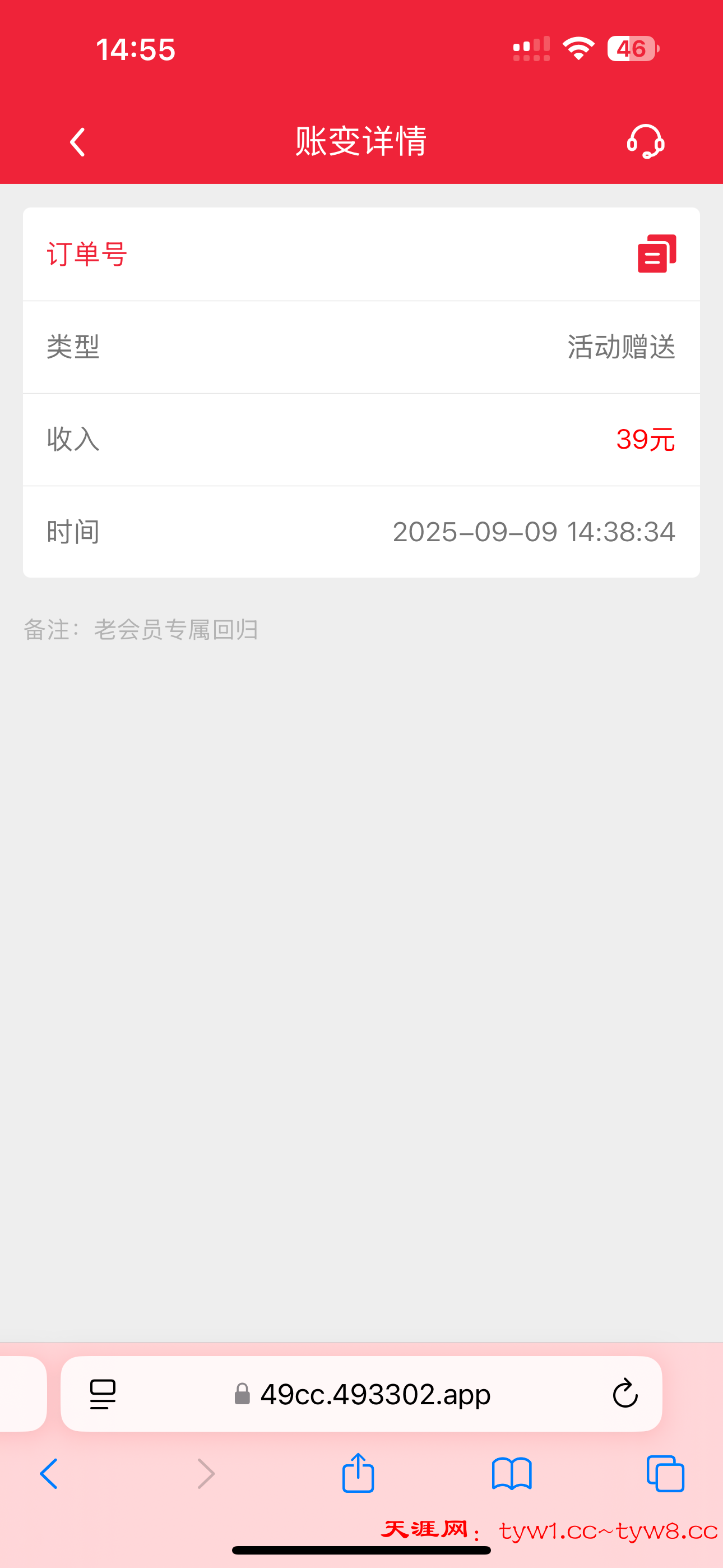
Task: Tap the back arrow on 账变详情 header
Action: click(x=77, y=141)
